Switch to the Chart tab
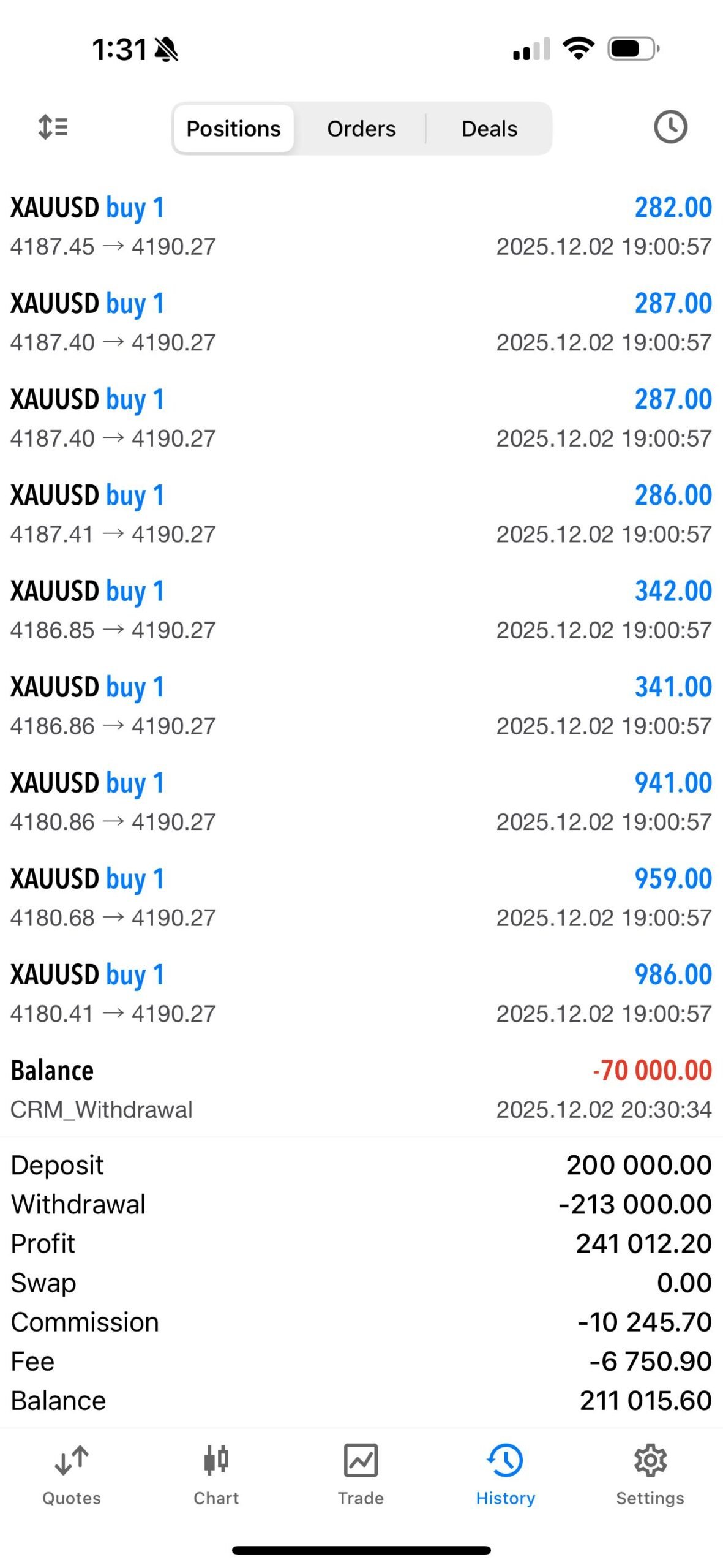The image size is (723, 1568). coord(216,1474)
